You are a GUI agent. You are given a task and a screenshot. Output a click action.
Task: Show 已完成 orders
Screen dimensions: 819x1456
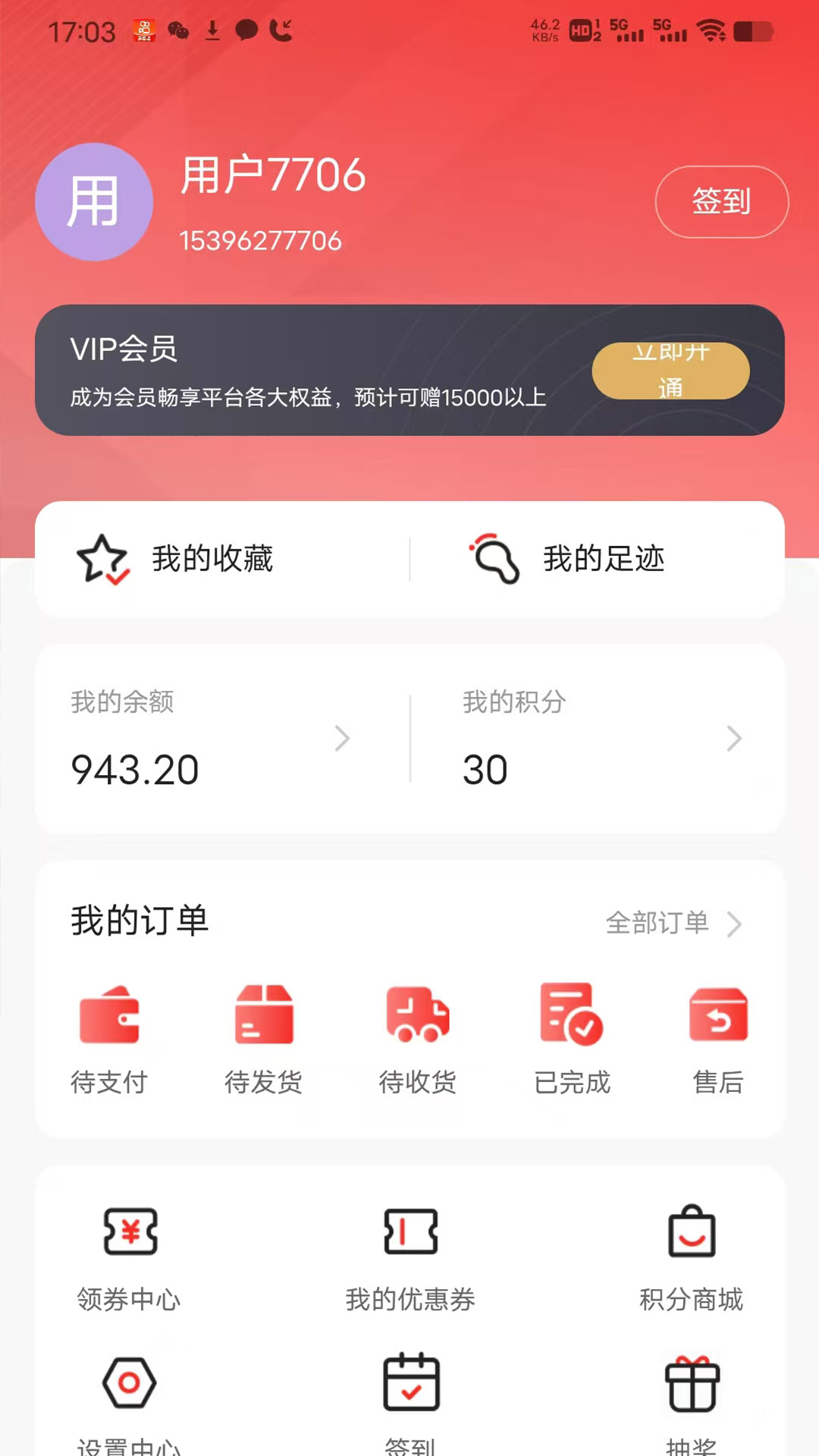pyautogui.click(x=572, y=1039)
